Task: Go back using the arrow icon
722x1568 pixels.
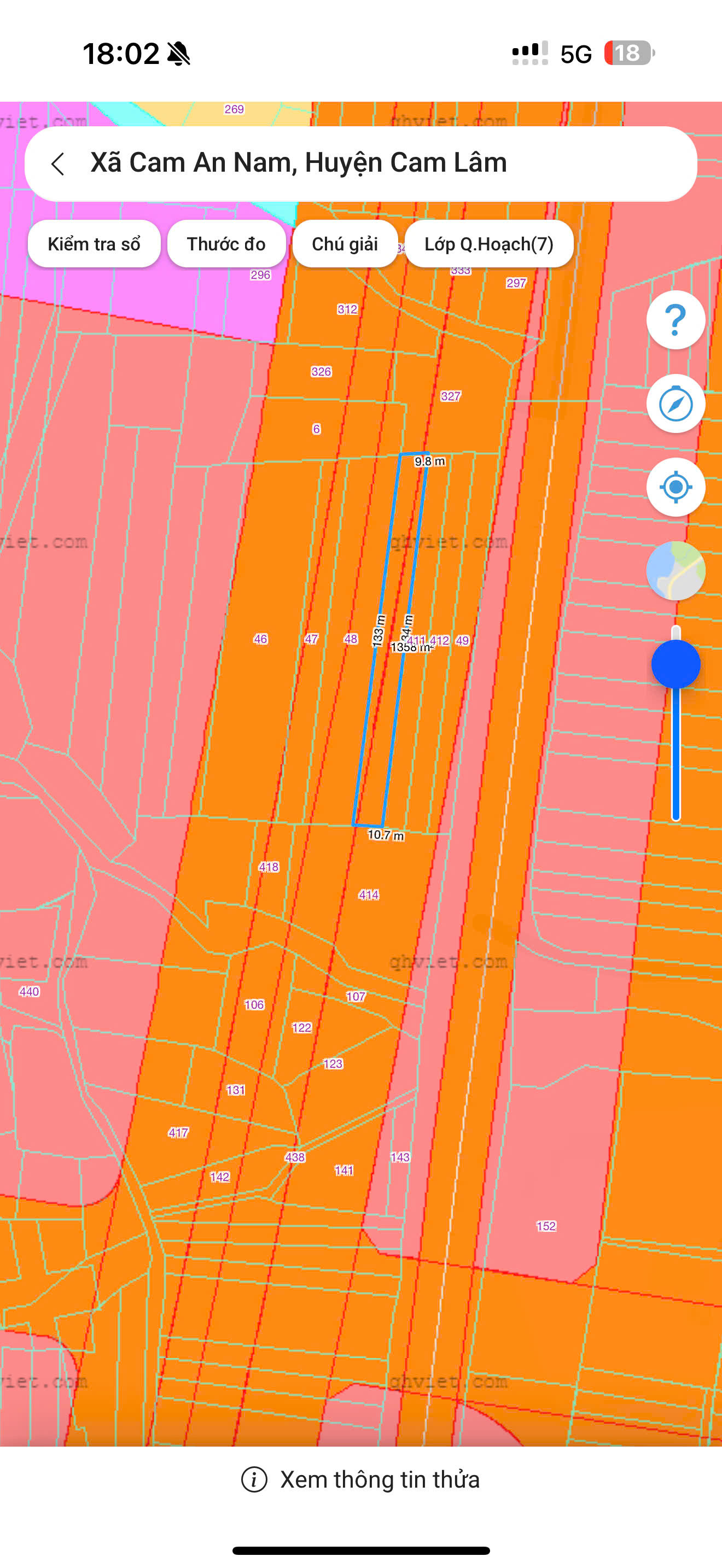Action: (58, 163)
